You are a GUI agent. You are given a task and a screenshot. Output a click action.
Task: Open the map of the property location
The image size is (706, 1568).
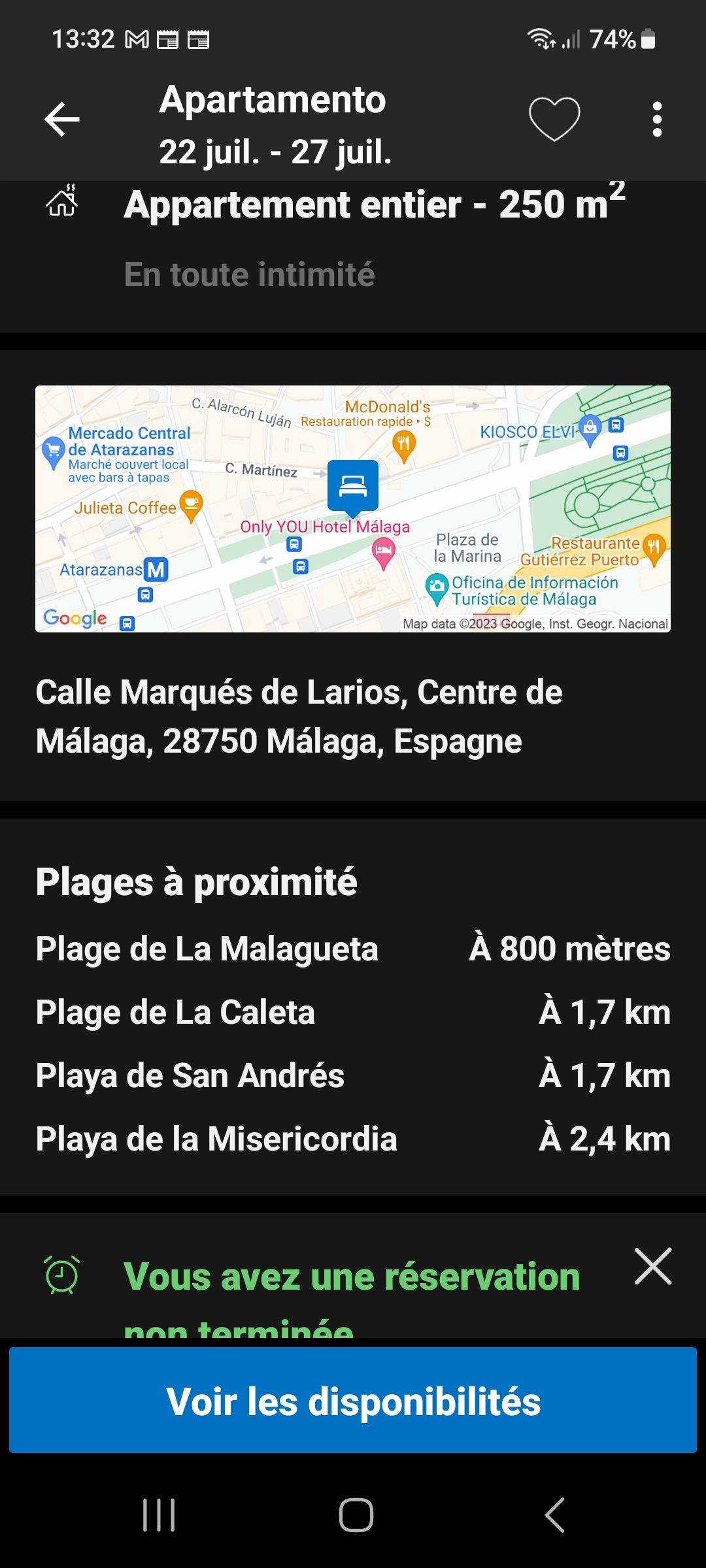(353, 509)
